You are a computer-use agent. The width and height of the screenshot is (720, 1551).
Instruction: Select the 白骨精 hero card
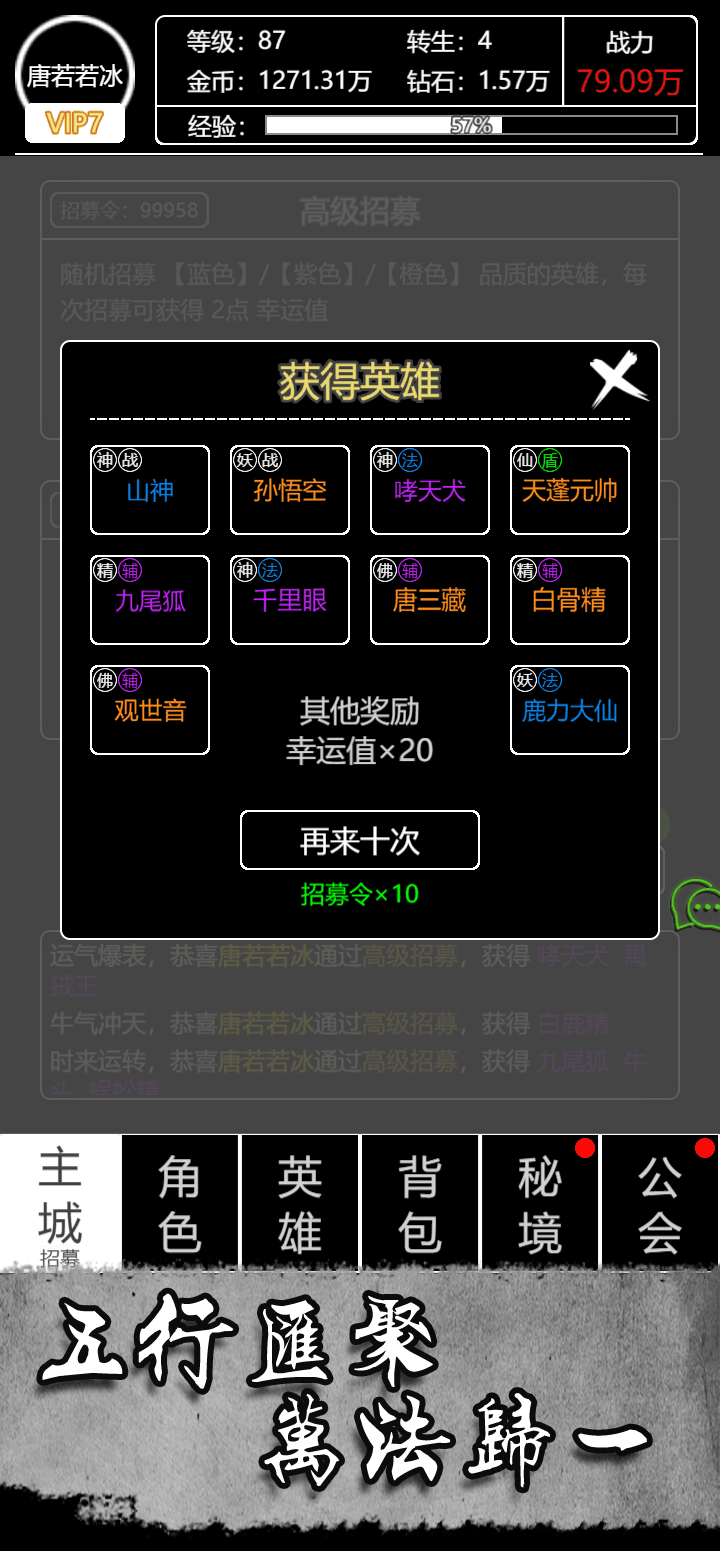click(569, 599)
